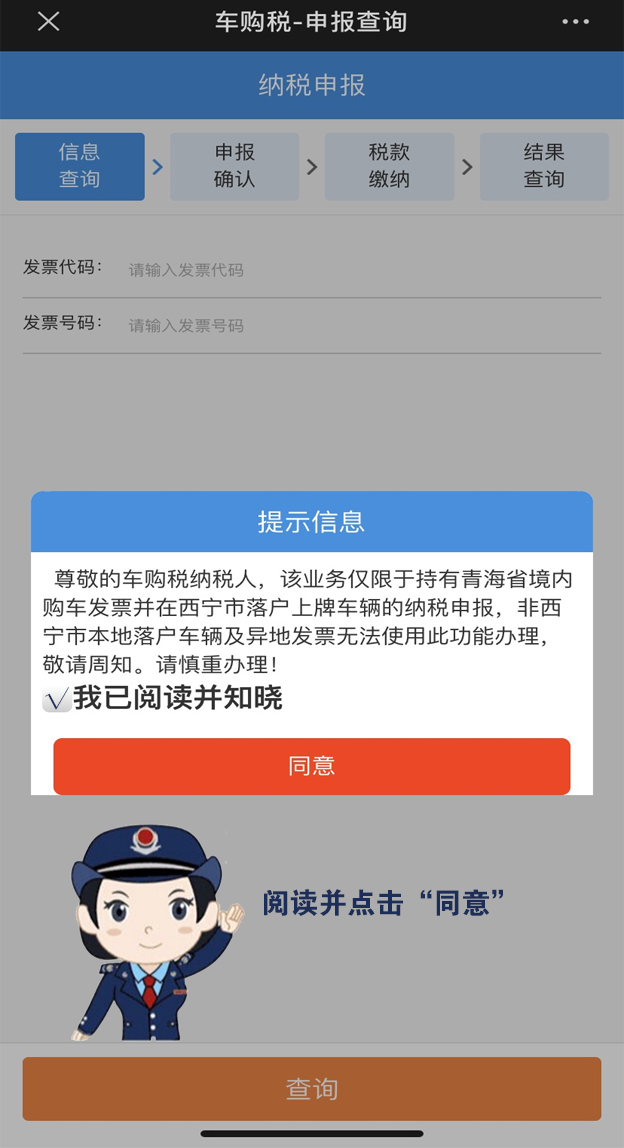Tap the red 同意 button
The width and height of the screenshot is (624, 1148).
[x=312, y=766]
